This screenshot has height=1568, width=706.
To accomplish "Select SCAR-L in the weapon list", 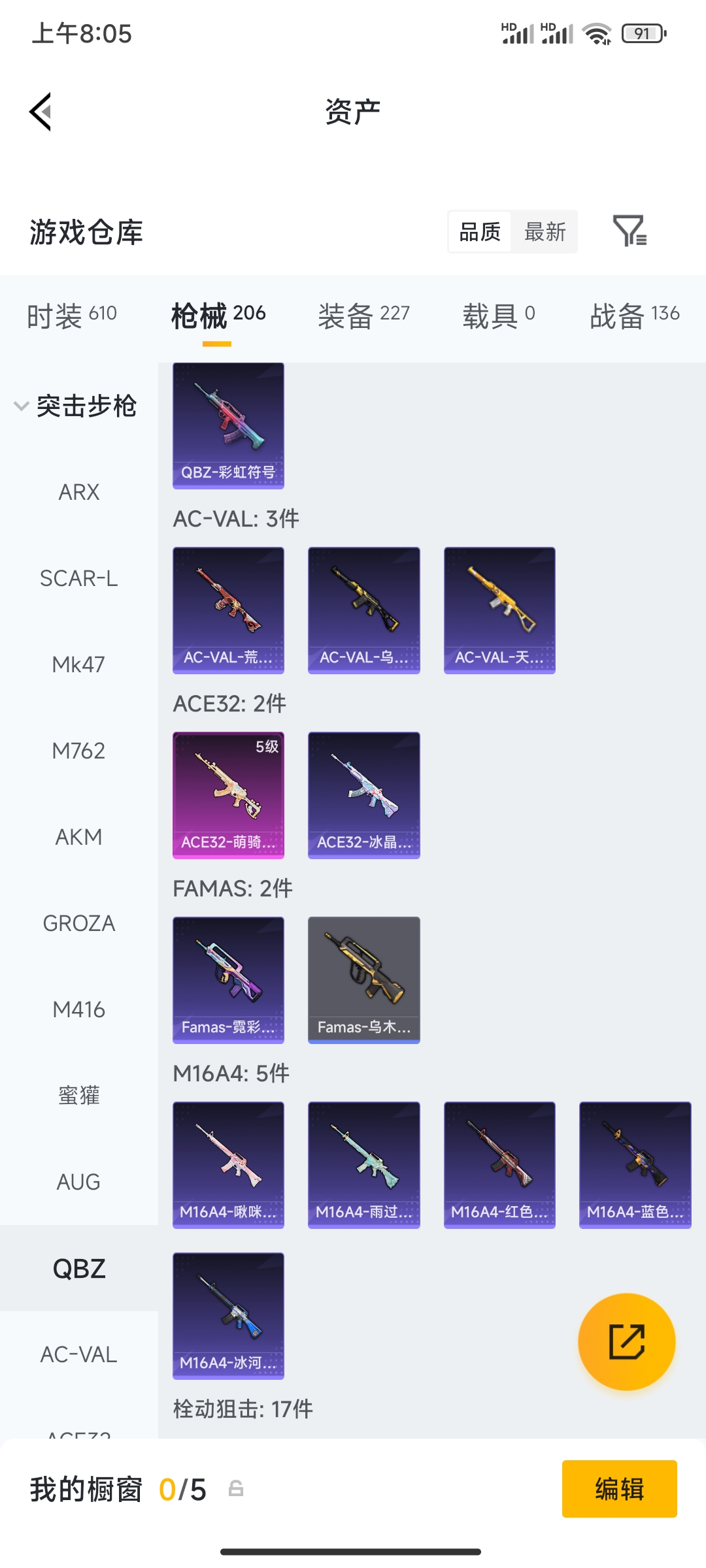I will 79,578.
